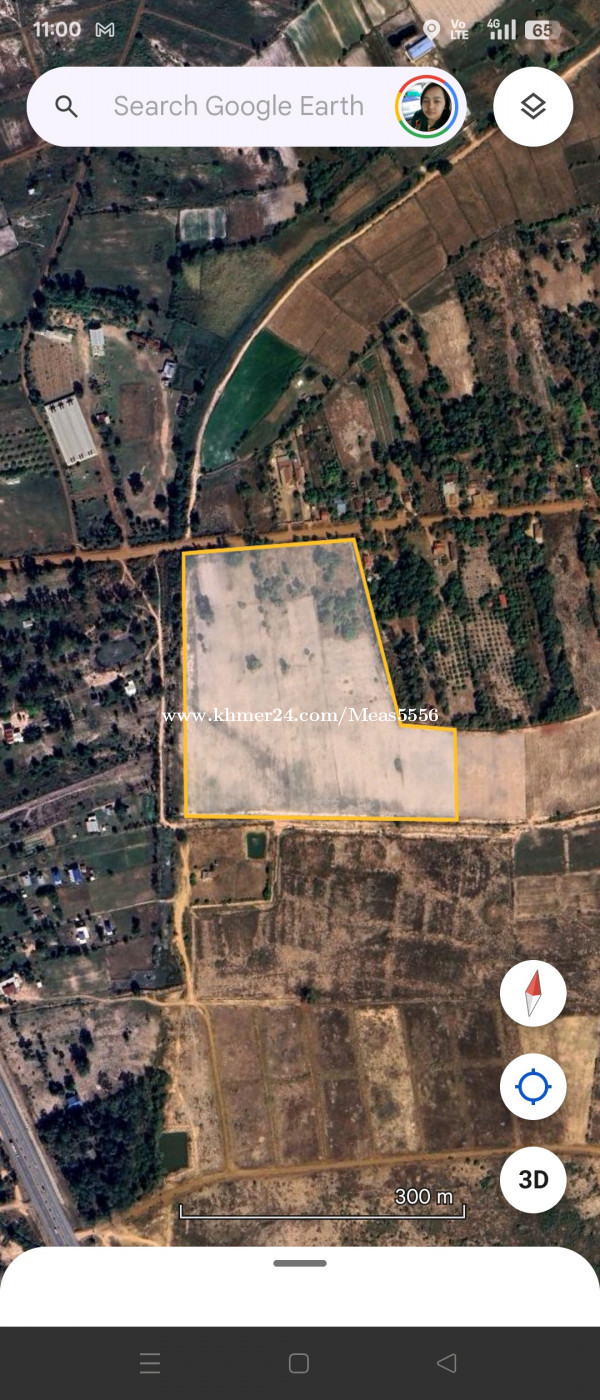Screen dimensions: 600x1400
Task: Center the map on my location
Action: tap(533, 1086)
